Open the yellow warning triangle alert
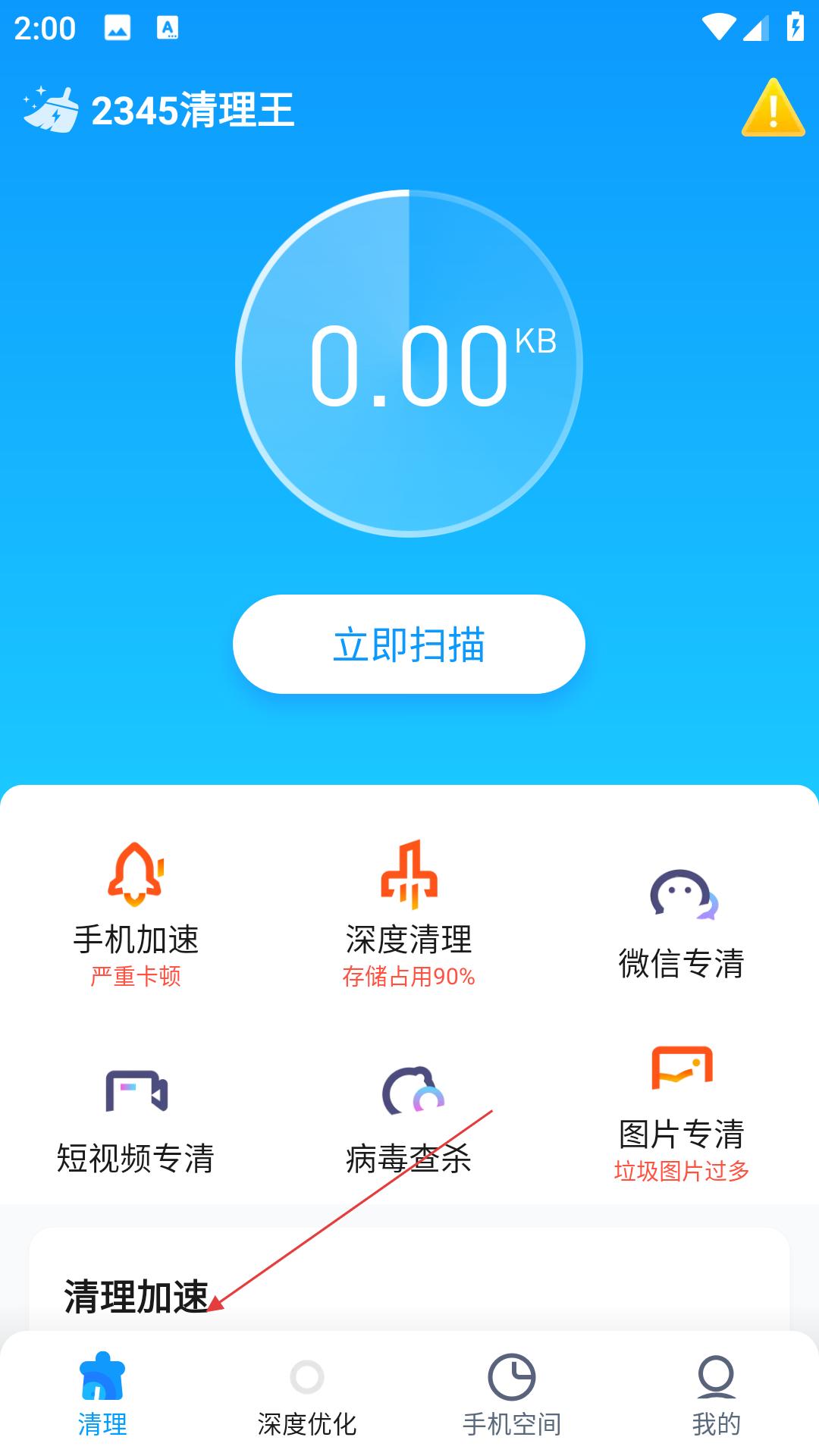The height and width of the screenshot is (1456, 819). pos(773,108)
